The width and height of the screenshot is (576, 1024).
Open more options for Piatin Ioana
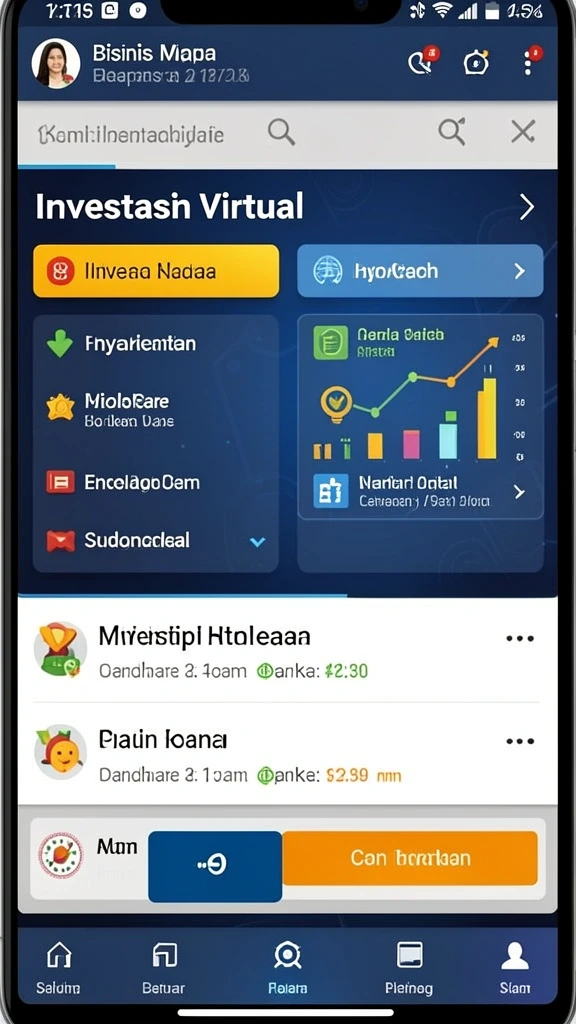520,741
